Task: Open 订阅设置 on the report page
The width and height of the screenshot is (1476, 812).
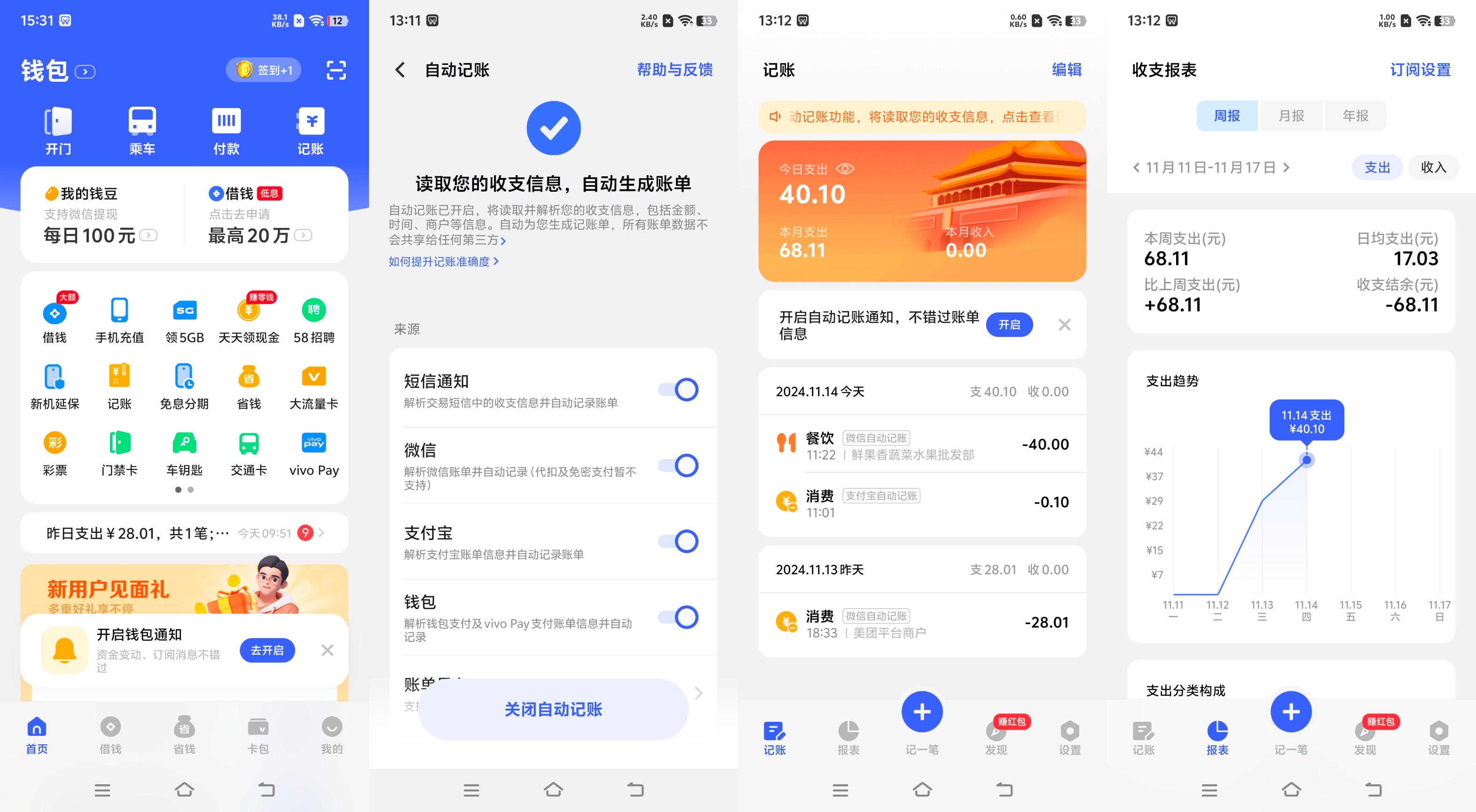Action: pos(1420,70)
